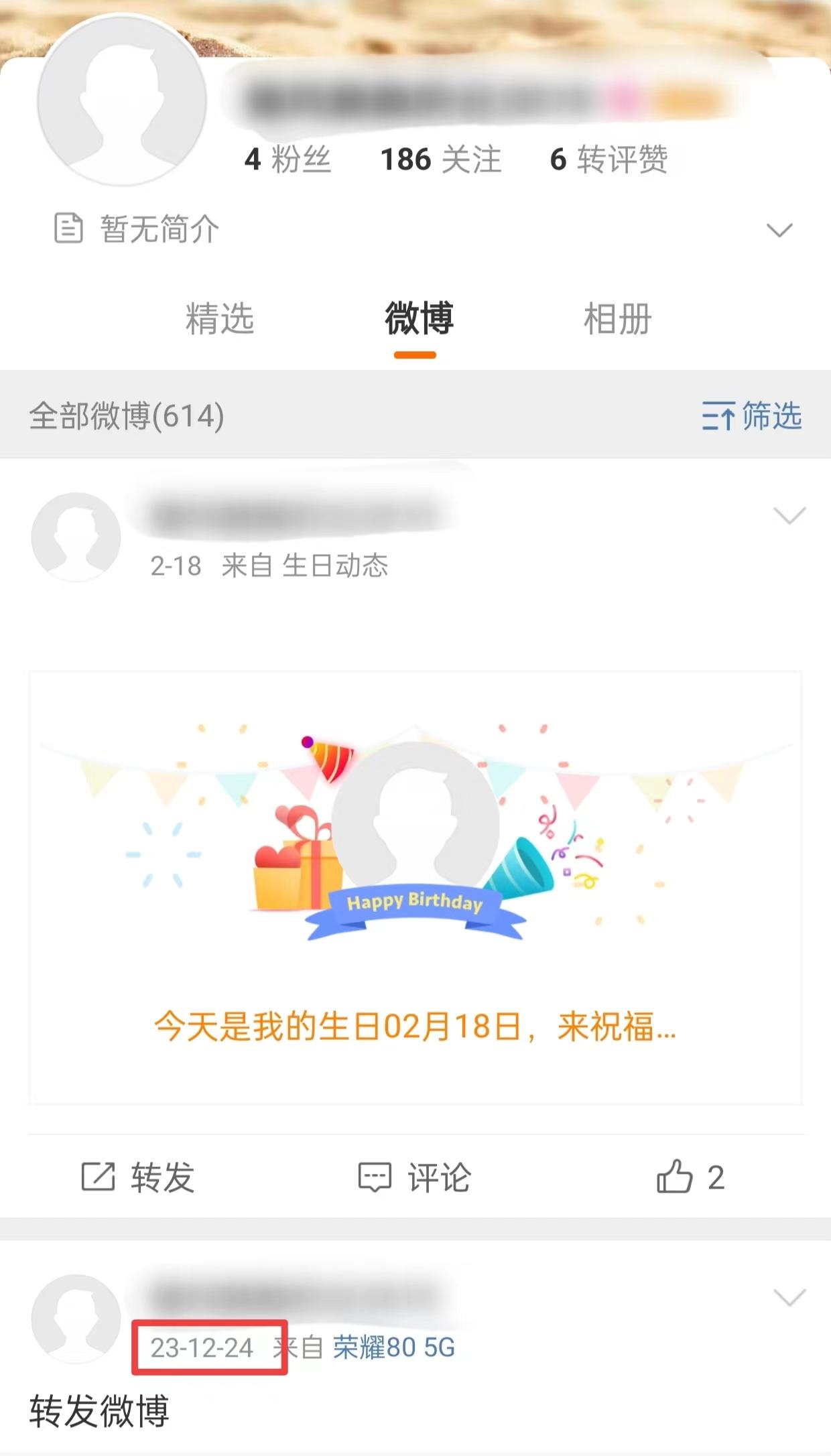Viewport: 831px width, 1456px height.
Task: Comment on the birthday post via 评论
Action: click(415, 1177)
